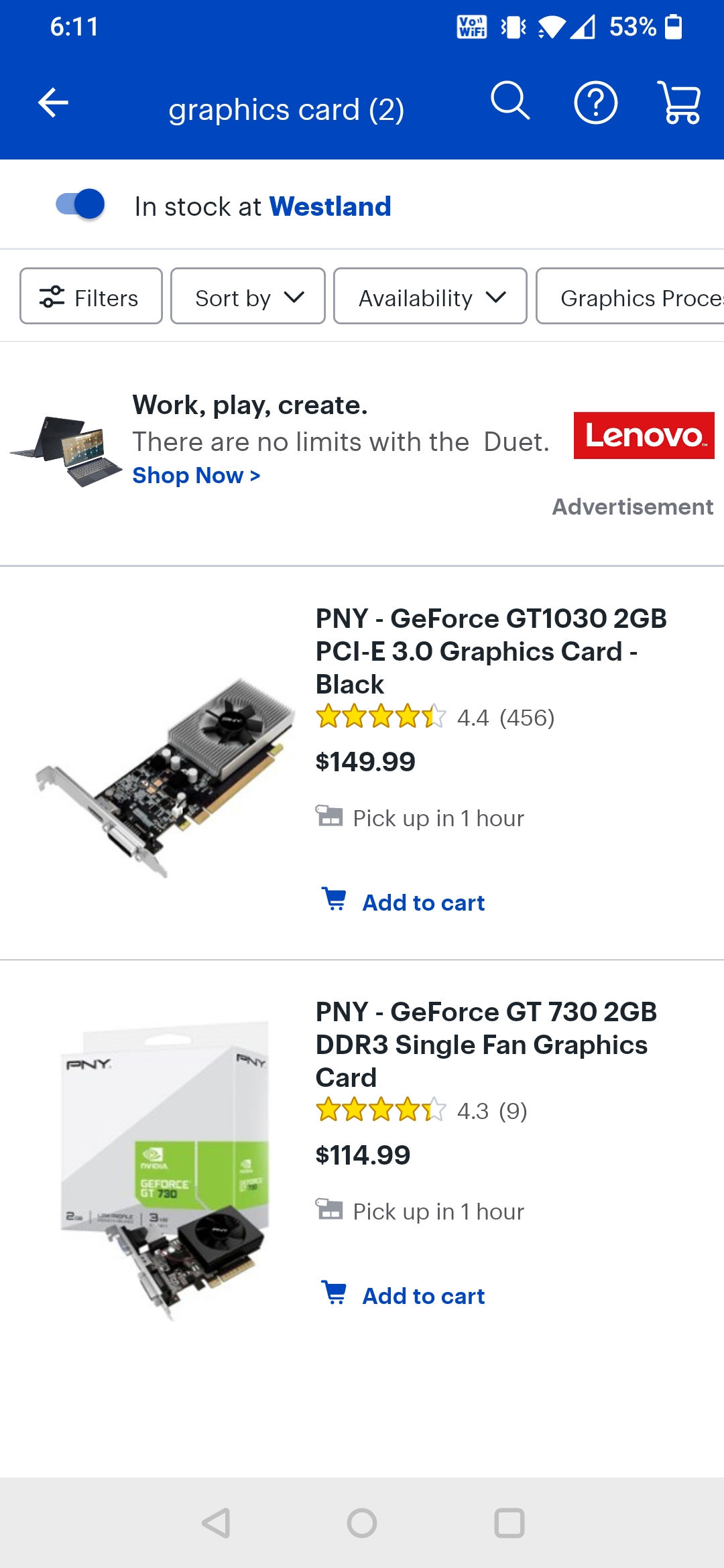Tap Shop Now in the Lenovo ad

(196, 475)
